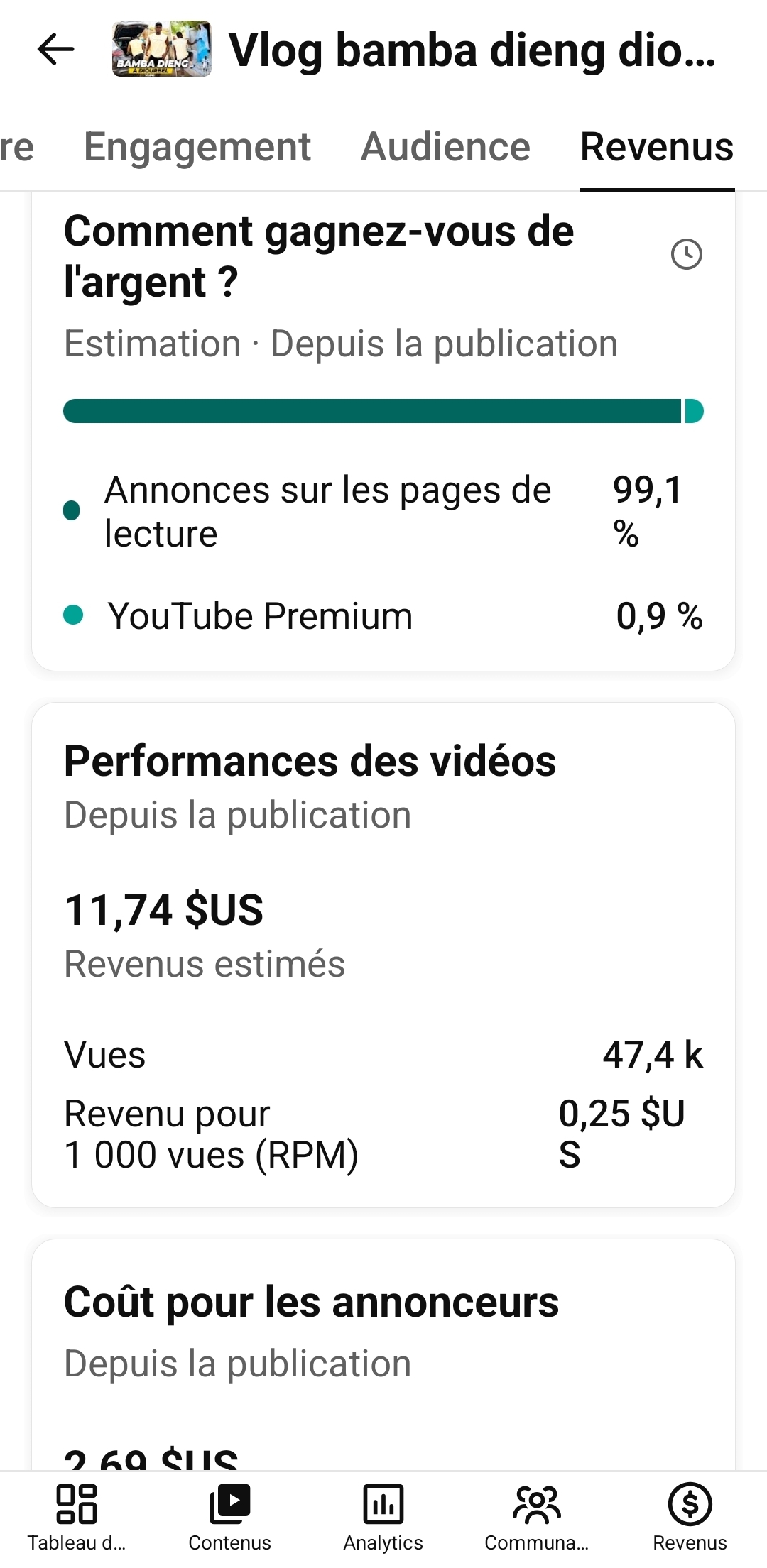Open Revenus in the bottom navigation

coord(690,1518)
